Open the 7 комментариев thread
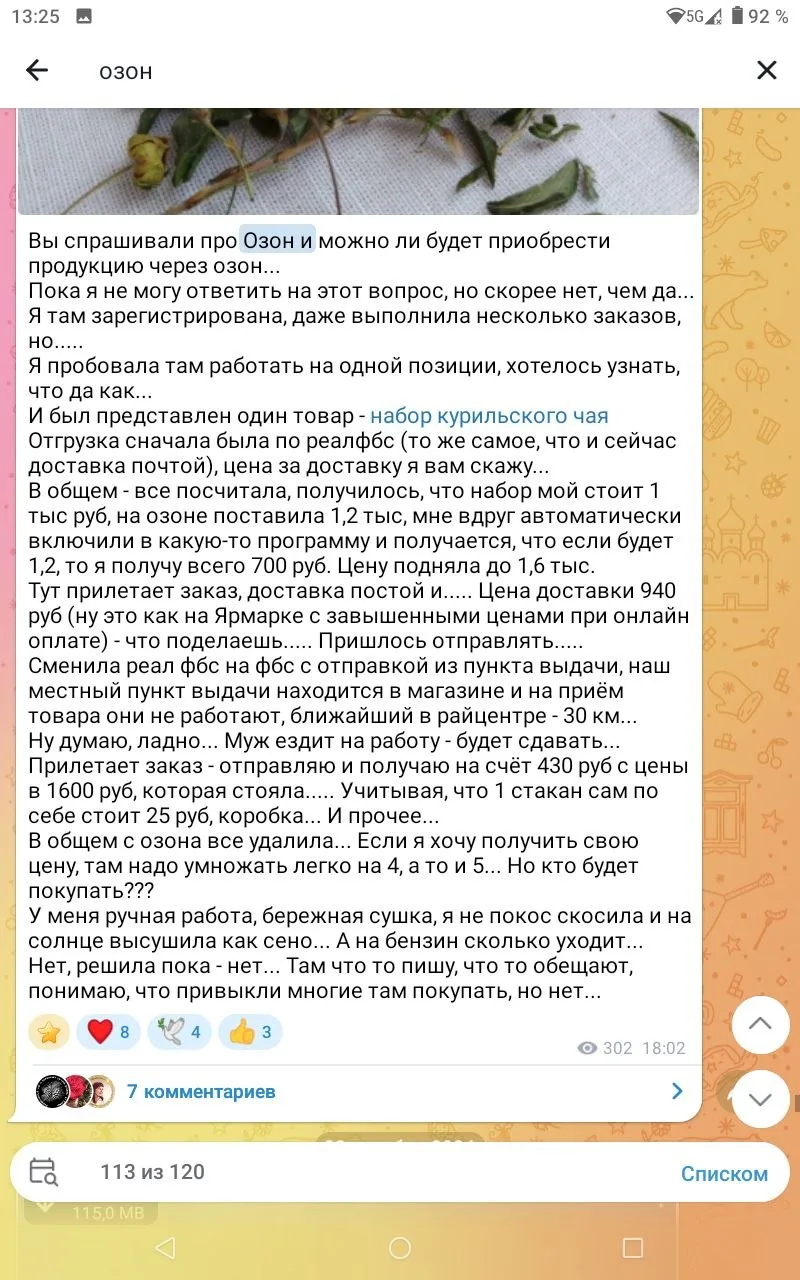The width and height of the screenshot is (800, 1280). pyautogui.click(x=360, y=1091)
